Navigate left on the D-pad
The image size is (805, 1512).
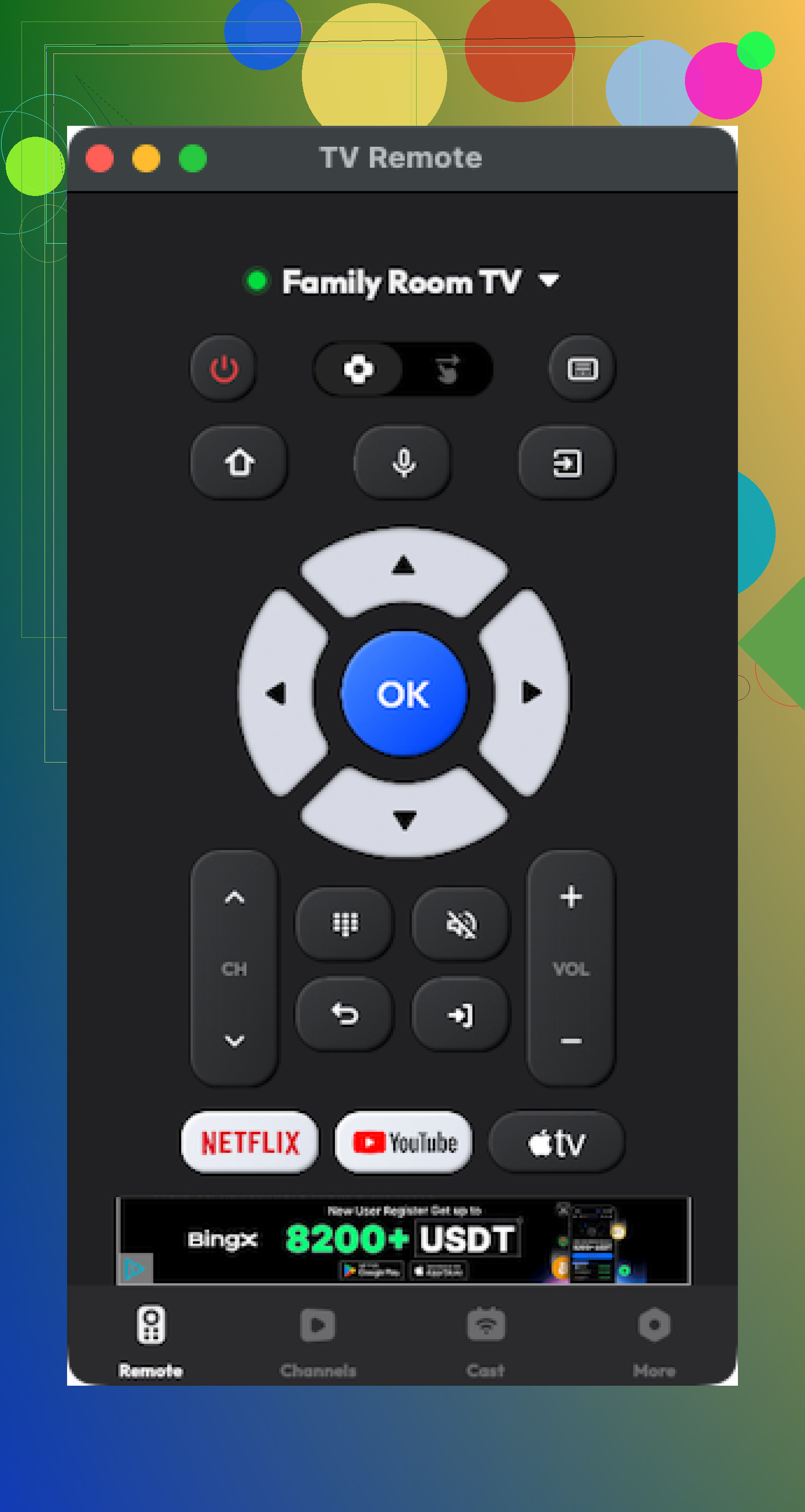click(x=276, y=693)
